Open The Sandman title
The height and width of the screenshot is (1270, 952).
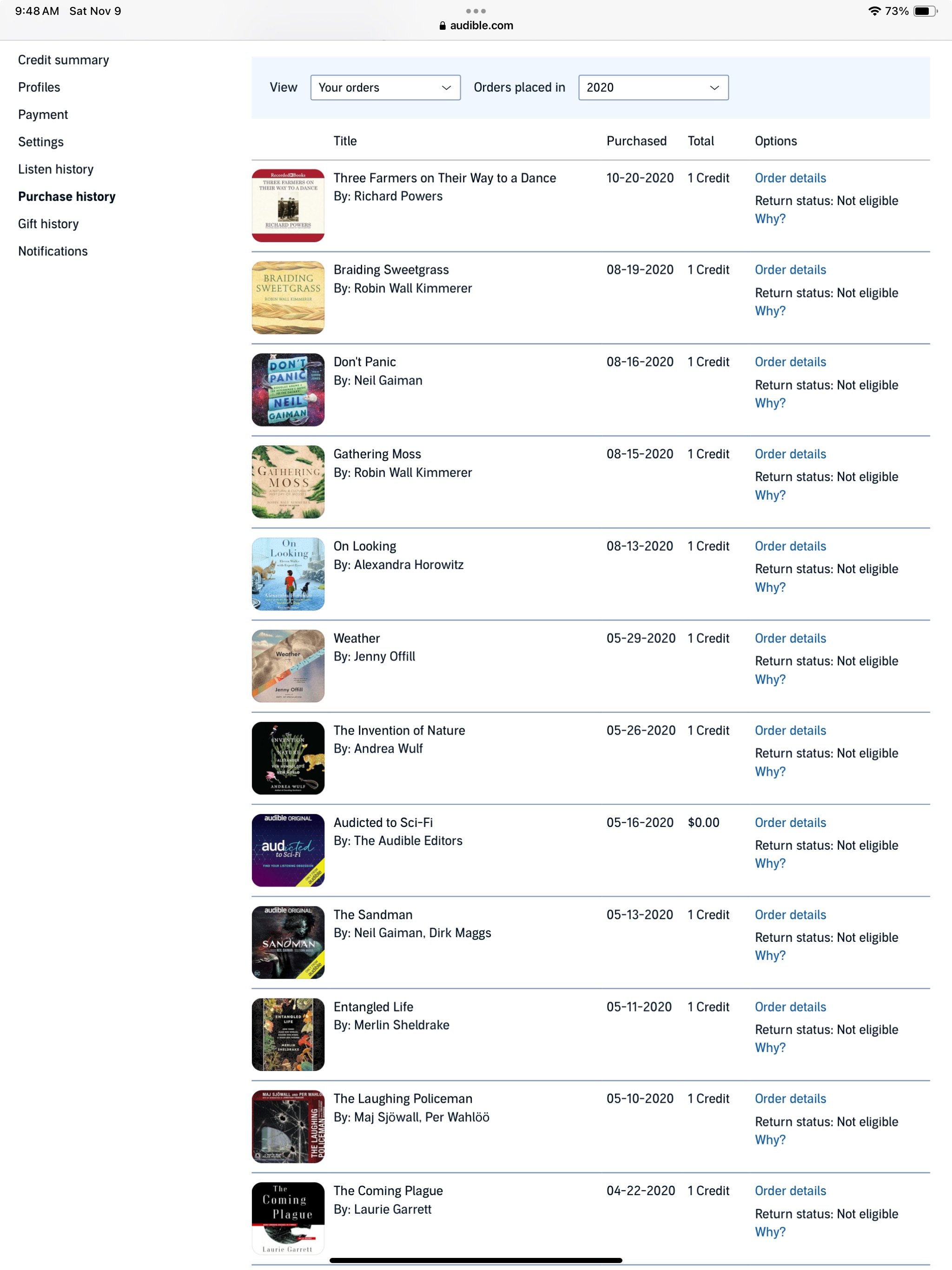[x=373, y=914]
